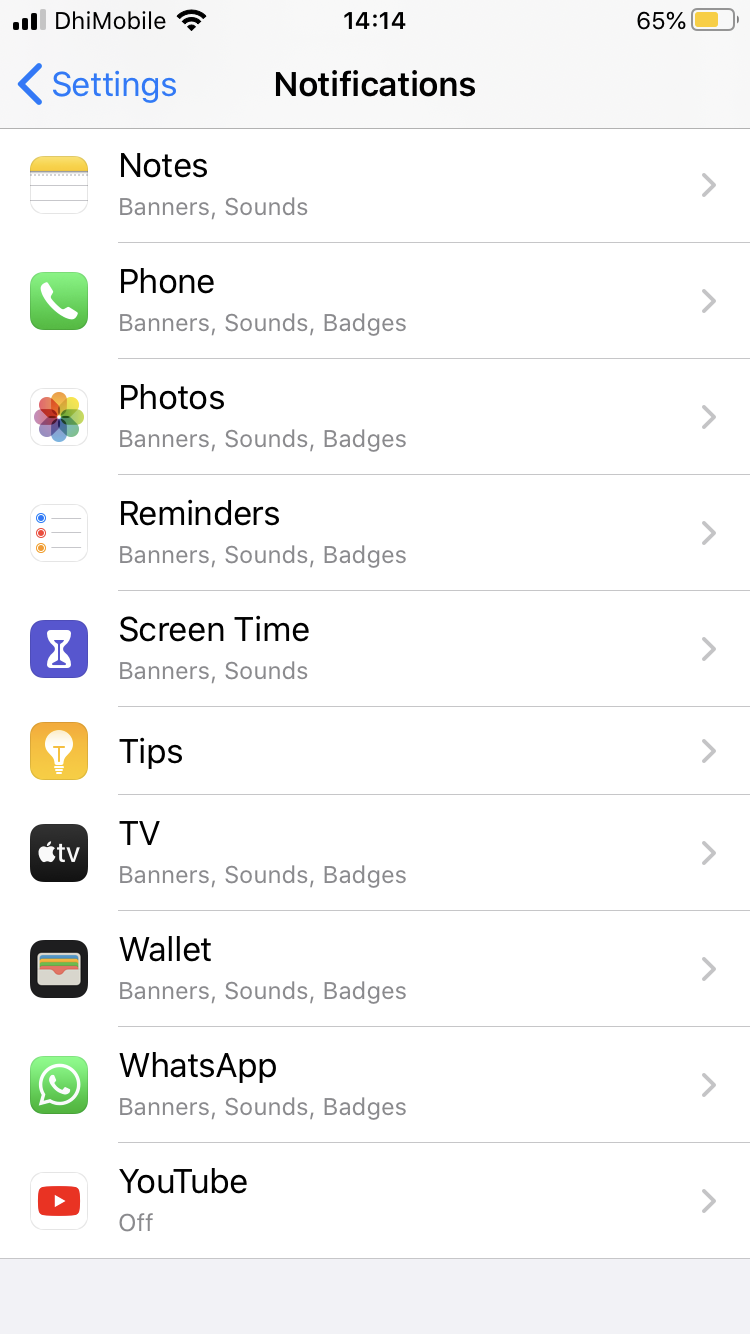Expand YouTube notification settings via its chevron
The width and height of the screenshot is (750, 1334).
(709, 1201)
